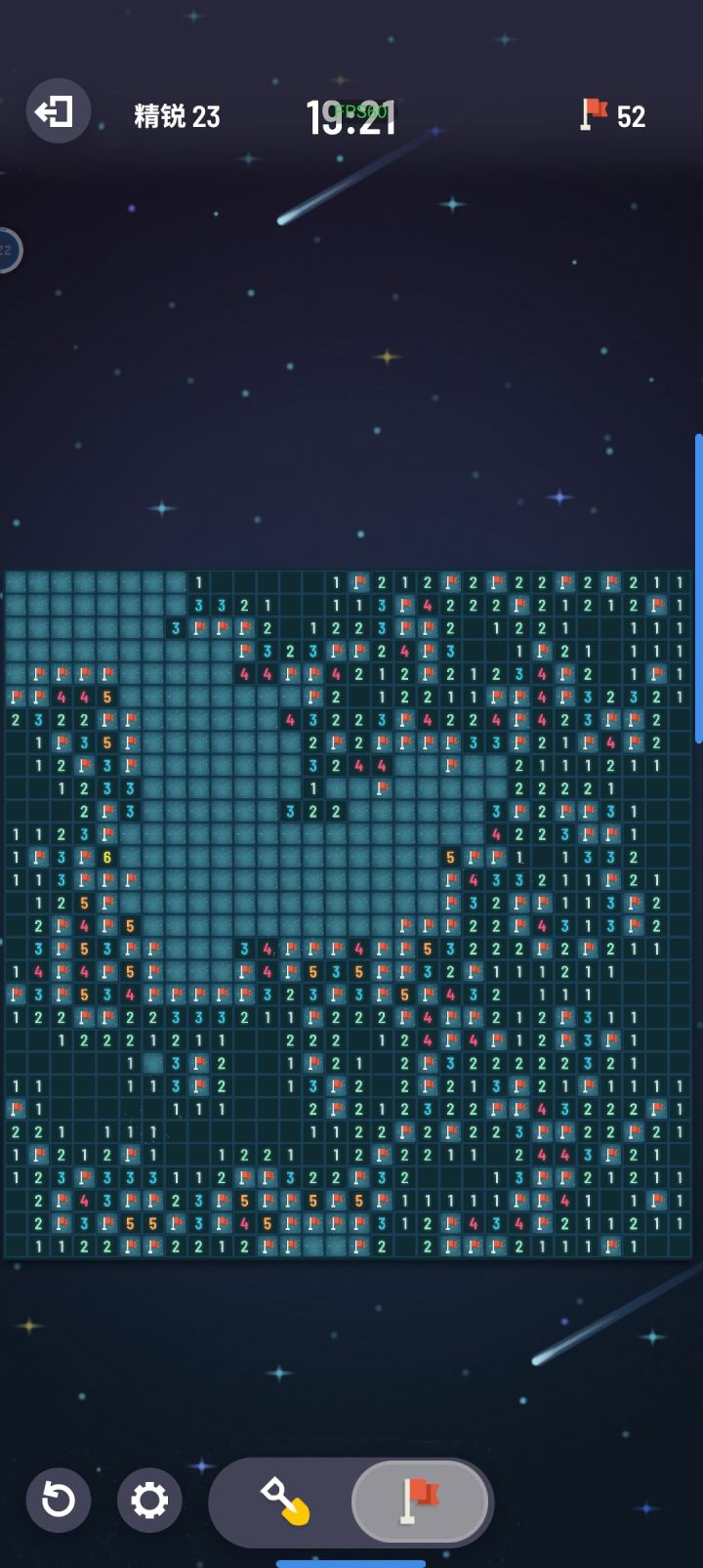Image resolution: width=703 pixels, height=1568 pixels.
Task: Exit the game with the back icon
Action: [x=58, y=111]
